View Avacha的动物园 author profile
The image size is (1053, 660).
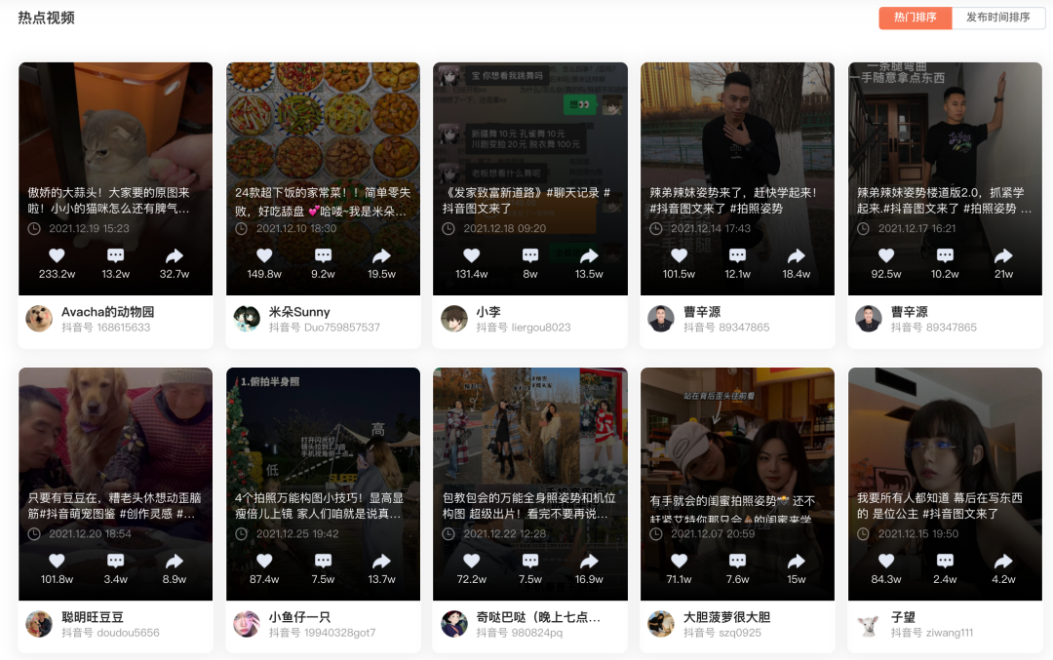click(x=107, y=312)
